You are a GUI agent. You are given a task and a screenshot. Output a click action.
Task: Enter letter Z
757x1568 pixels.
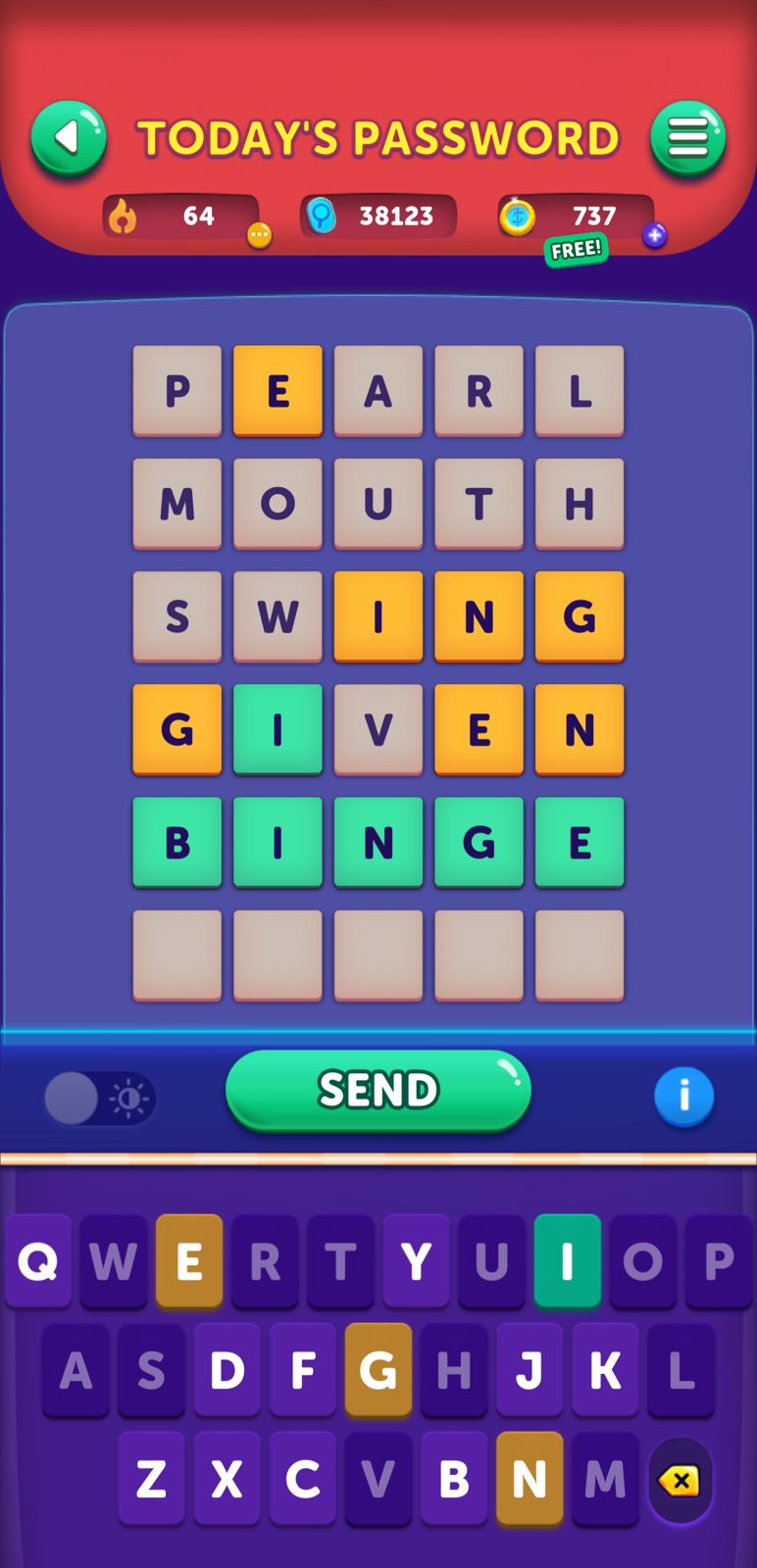[151, 1479]
